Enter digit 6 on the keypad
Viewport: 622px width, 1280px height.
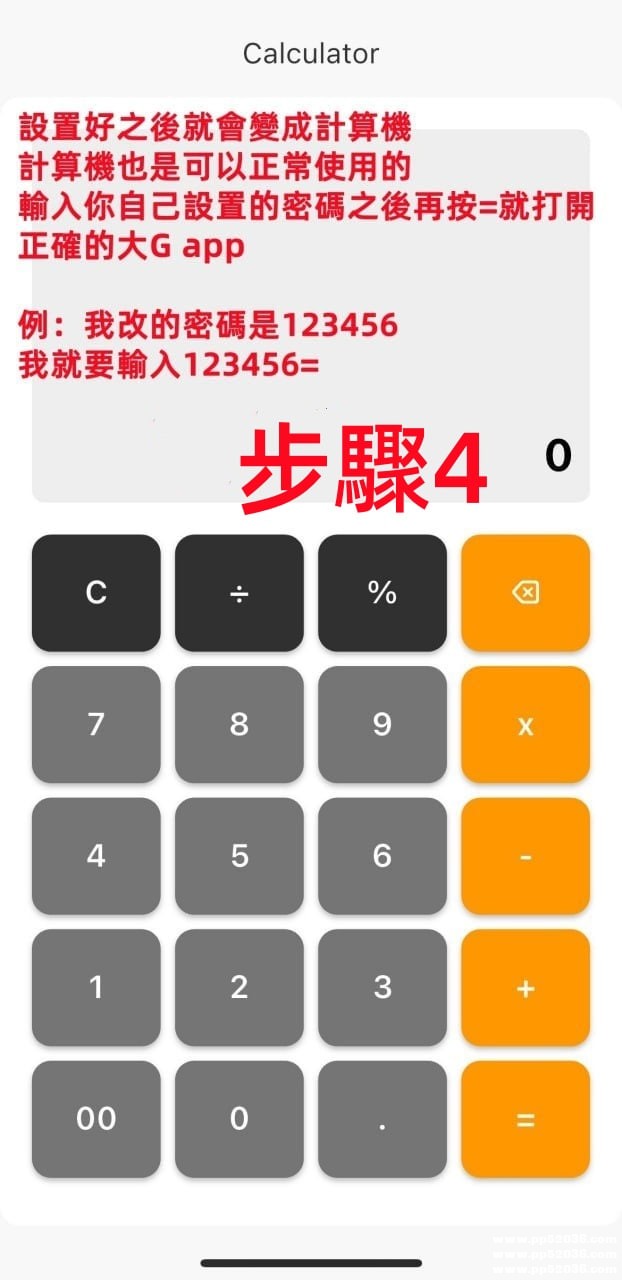[382, 856]
